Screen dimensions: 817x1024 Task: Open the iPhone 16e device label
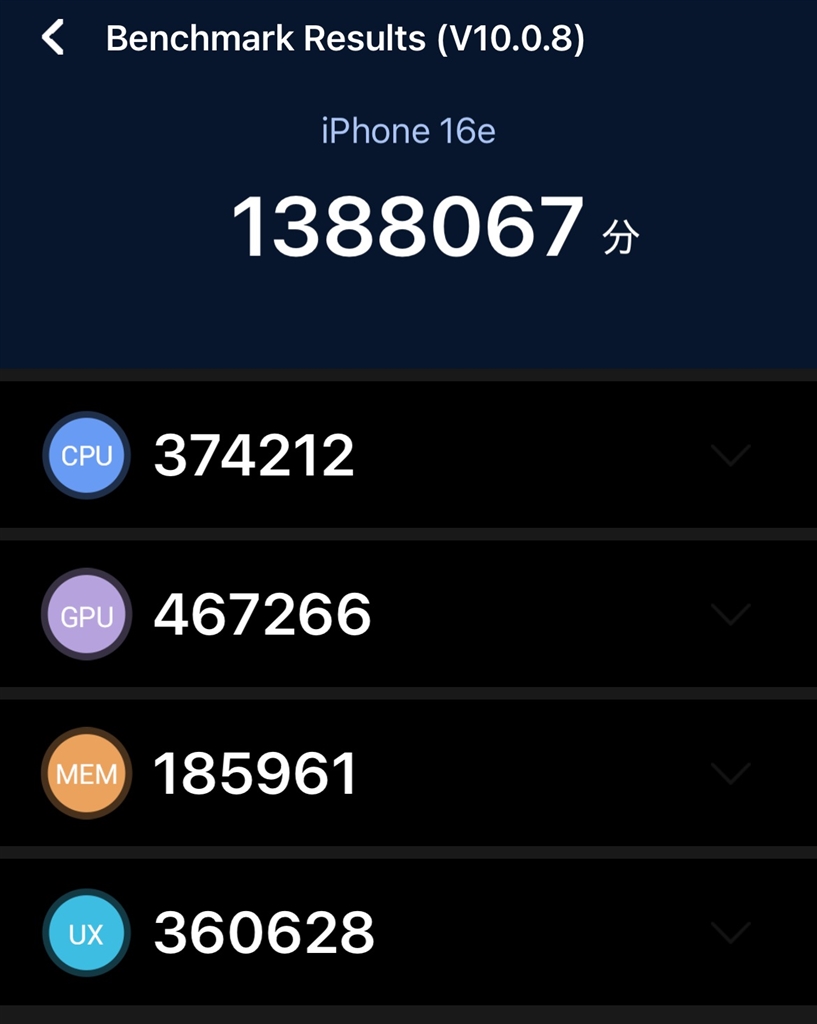click(408, 131)
